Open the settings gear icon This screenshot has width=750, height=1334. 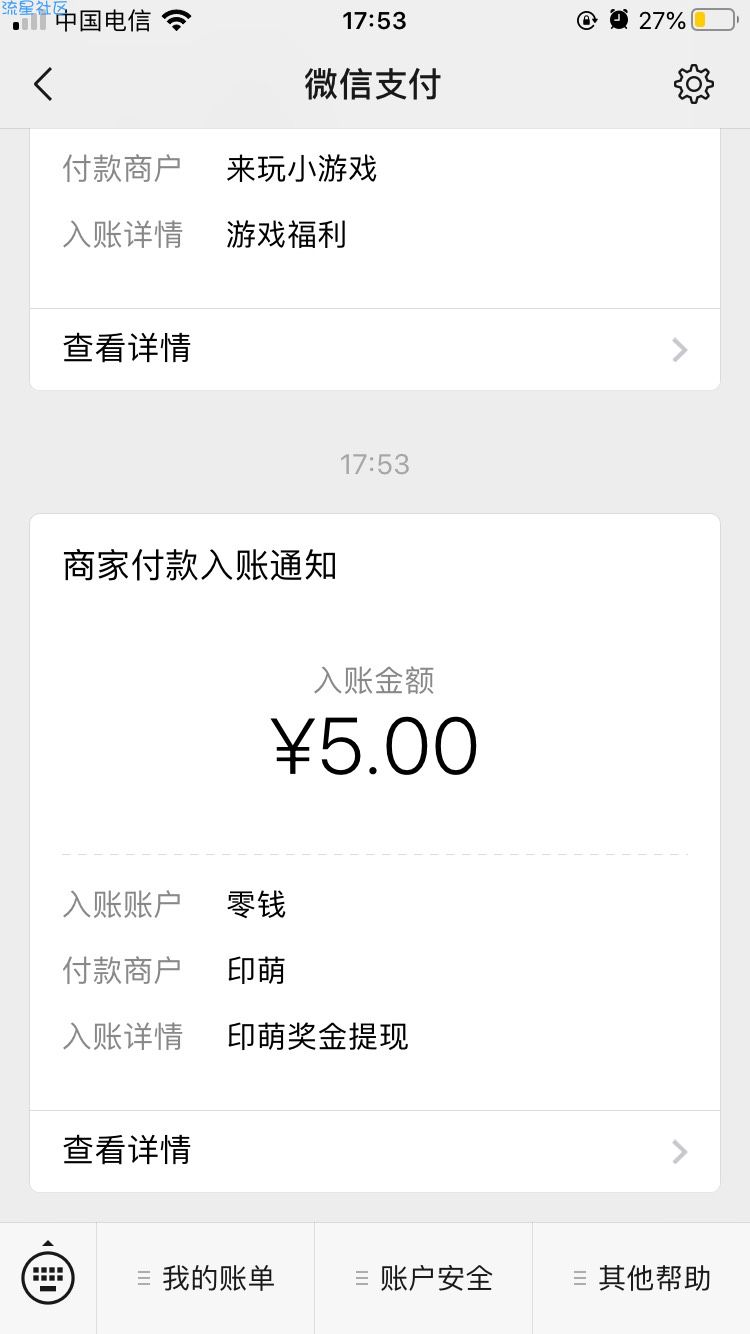point(693,85)
